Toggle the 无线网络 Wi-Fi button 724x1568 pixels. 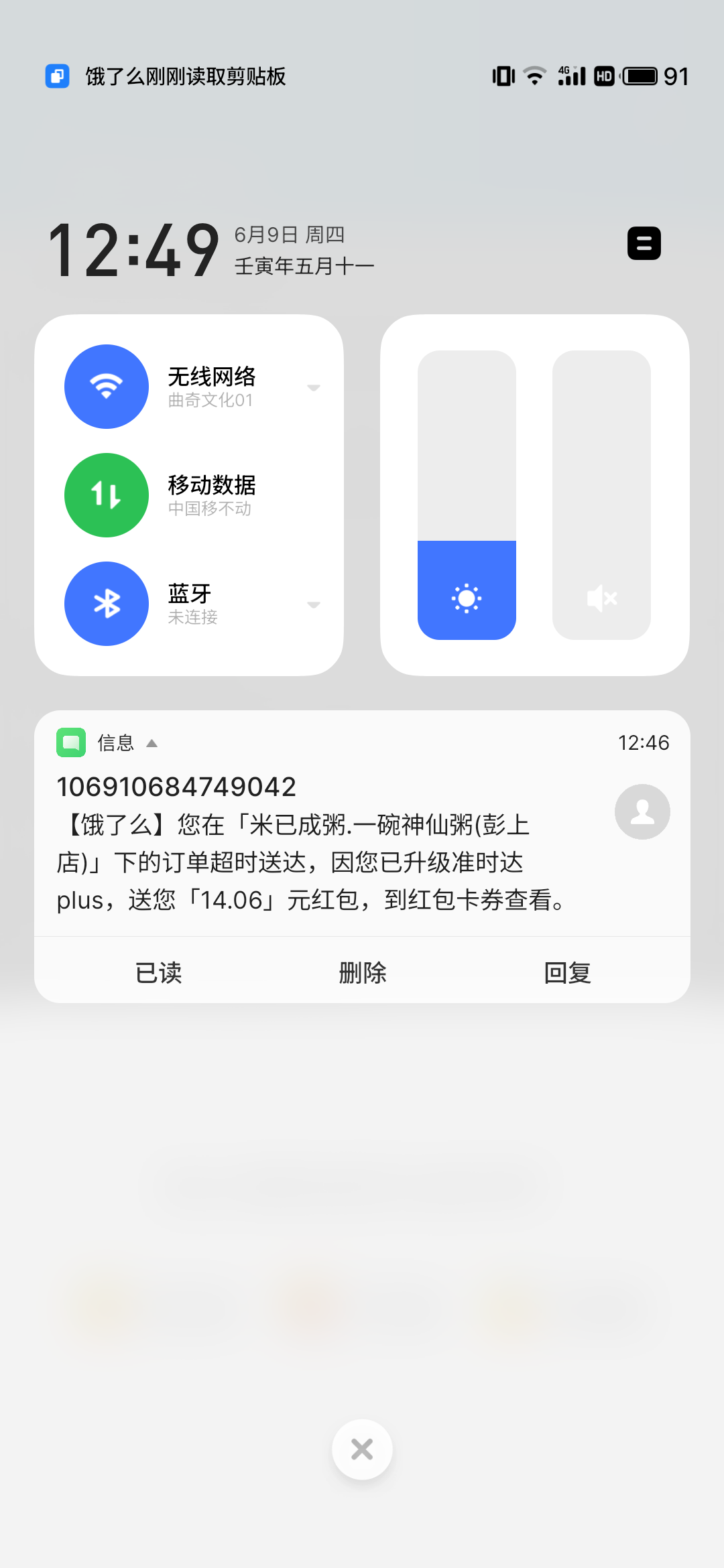107,387
